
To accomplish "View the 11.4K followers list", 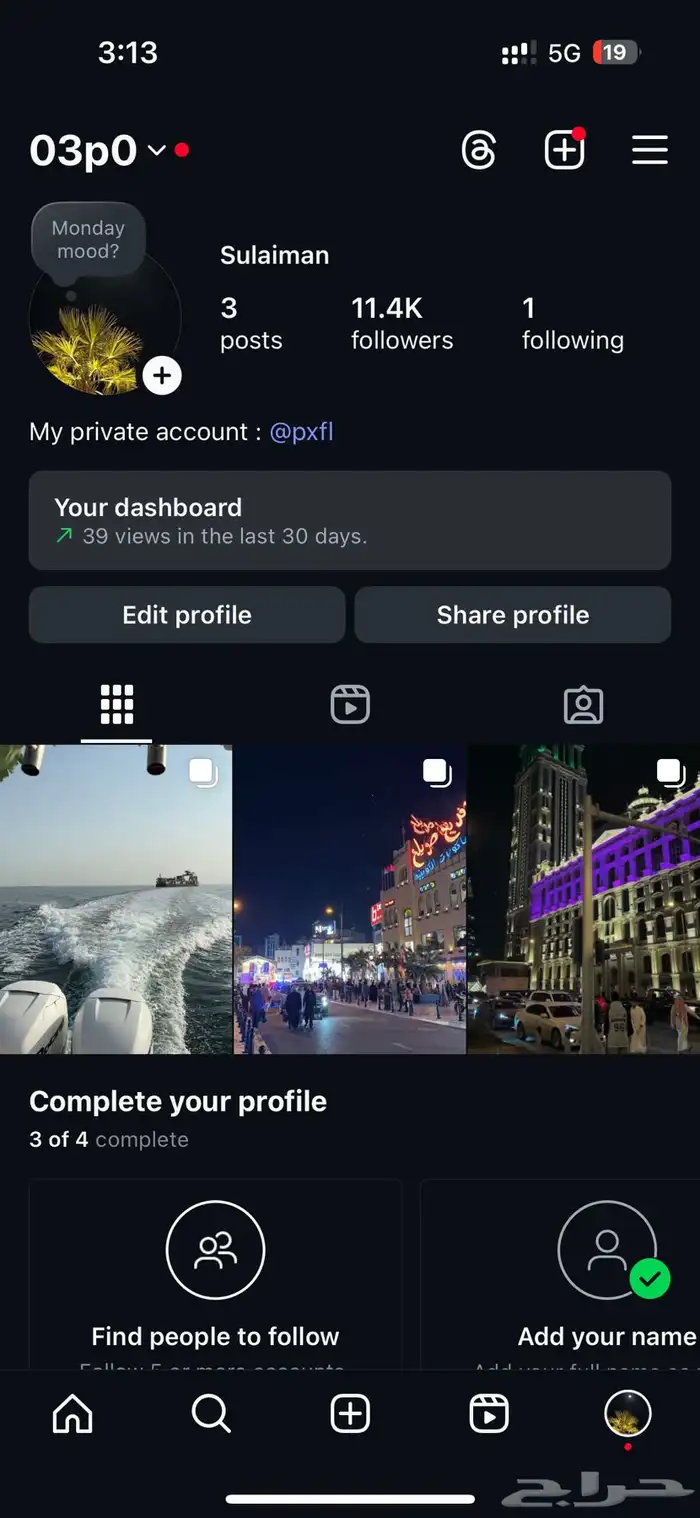I will pos(402,324).
